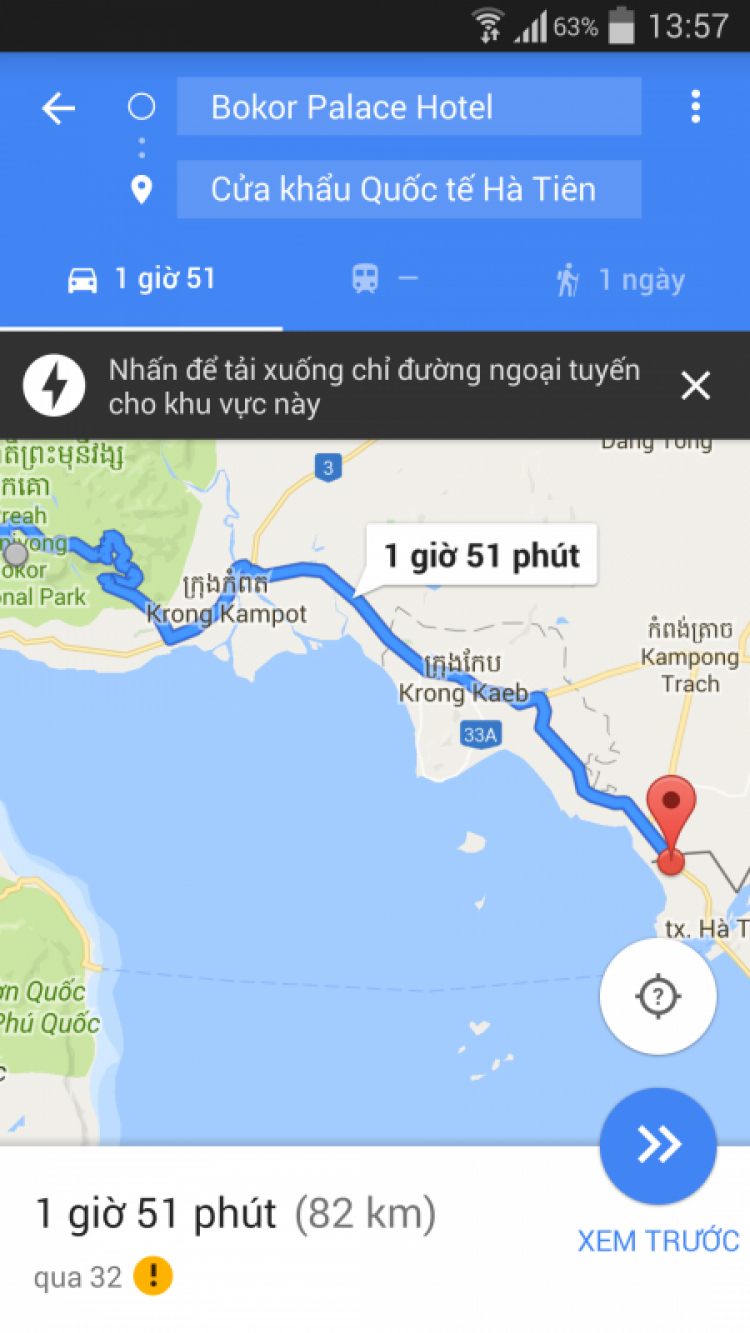The height and width of the screenshot is (1333, 750).
Task: Go back using the arrow icon
Action: pyautogui.click(x=58, y=108)
